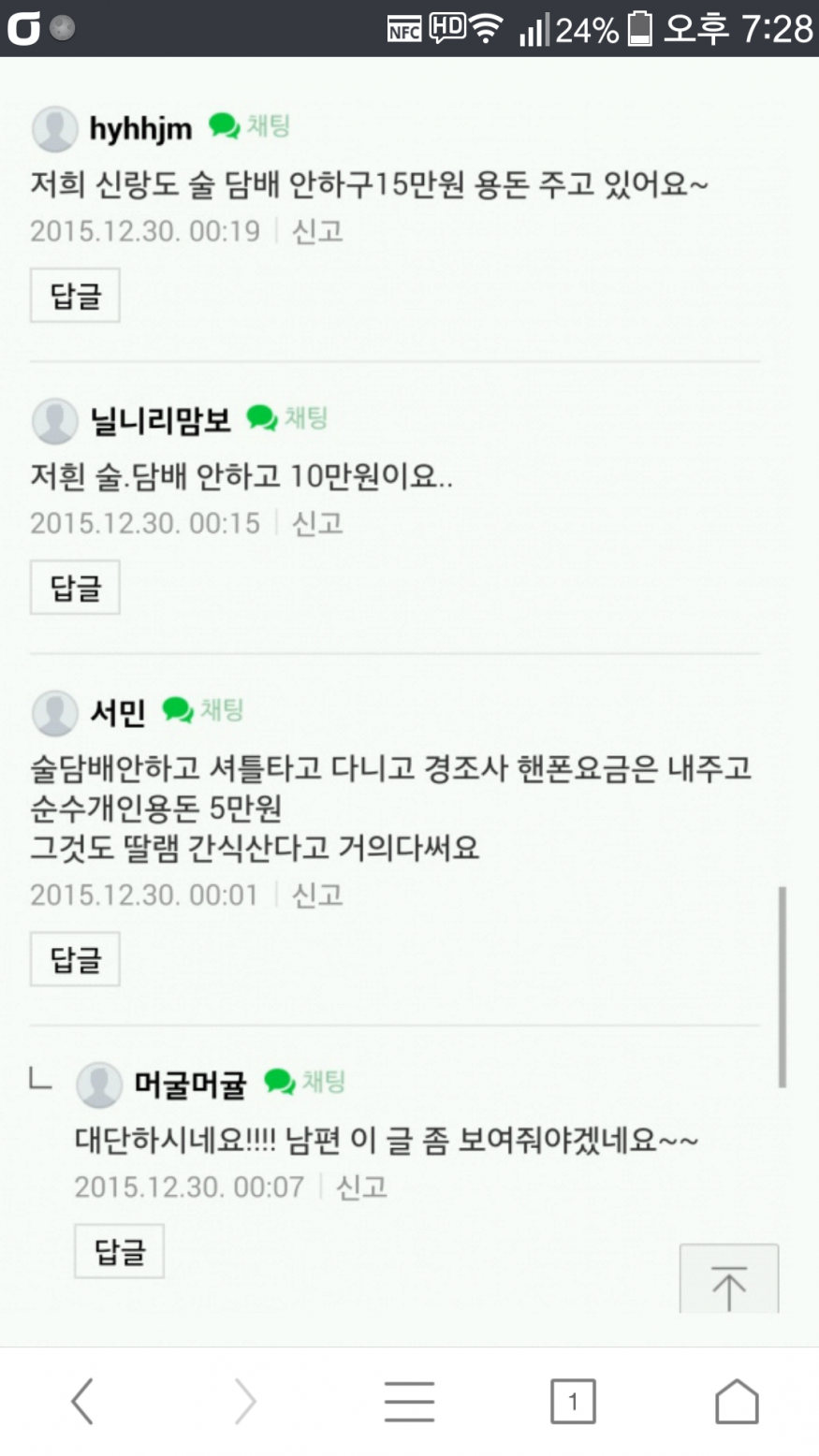Image resolution: width=819 pixels, height=1456 pixels.
Task: Report 닐니리맘보's comment
Action: pyautogui.click(x=318, y=523)
